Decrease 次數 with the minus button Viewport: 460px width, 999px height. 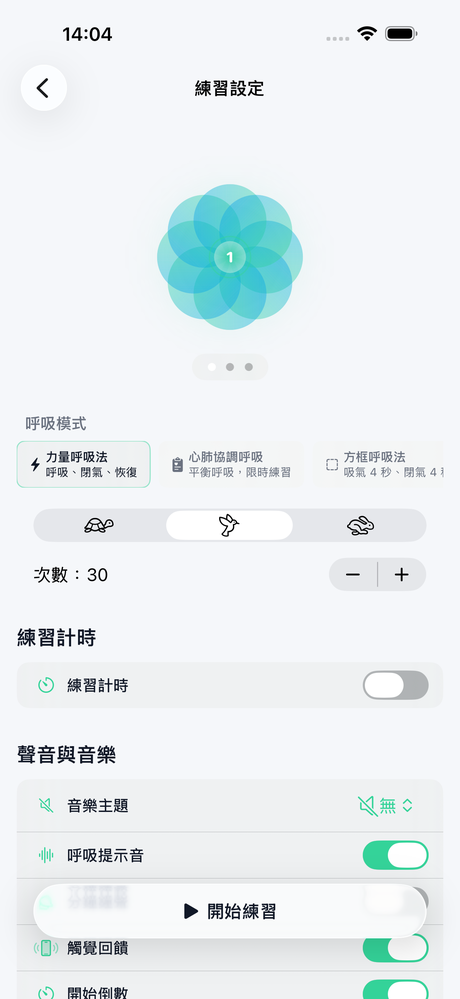pos(353,575)
